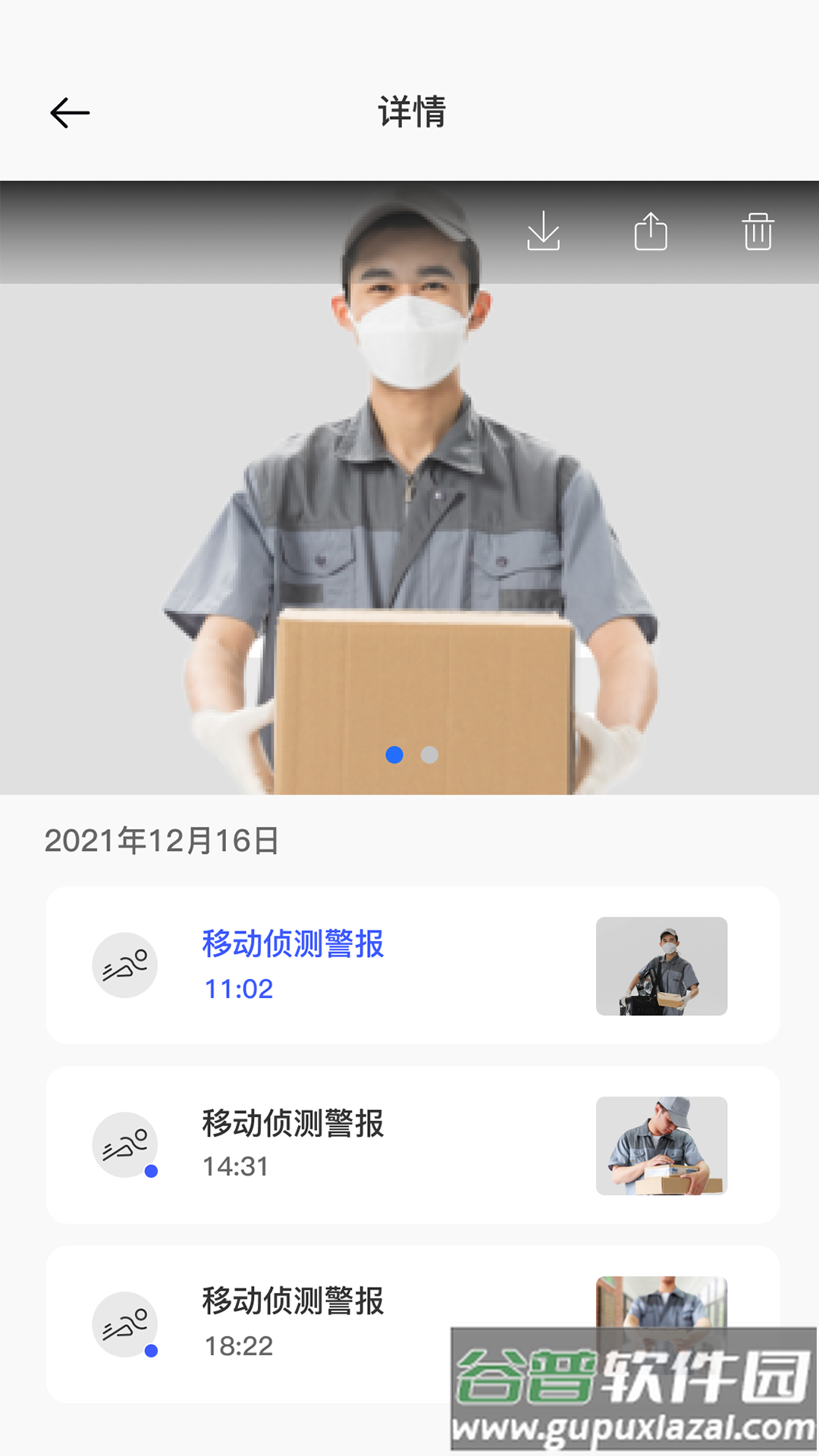The width and height of the screenshot is (819, 1456).
Task: Go back from the 详情 page
Action: 70,113
